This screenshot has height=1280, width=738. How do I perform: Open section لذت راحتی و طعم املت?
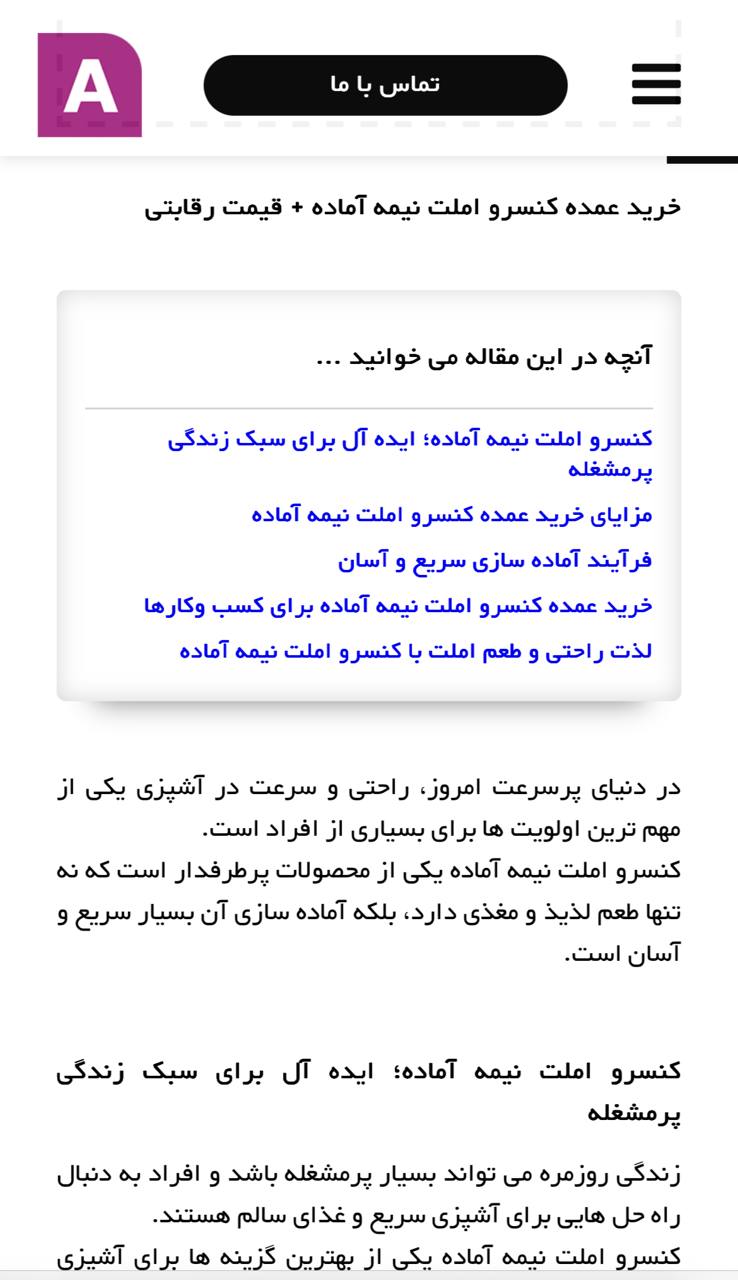415,651
